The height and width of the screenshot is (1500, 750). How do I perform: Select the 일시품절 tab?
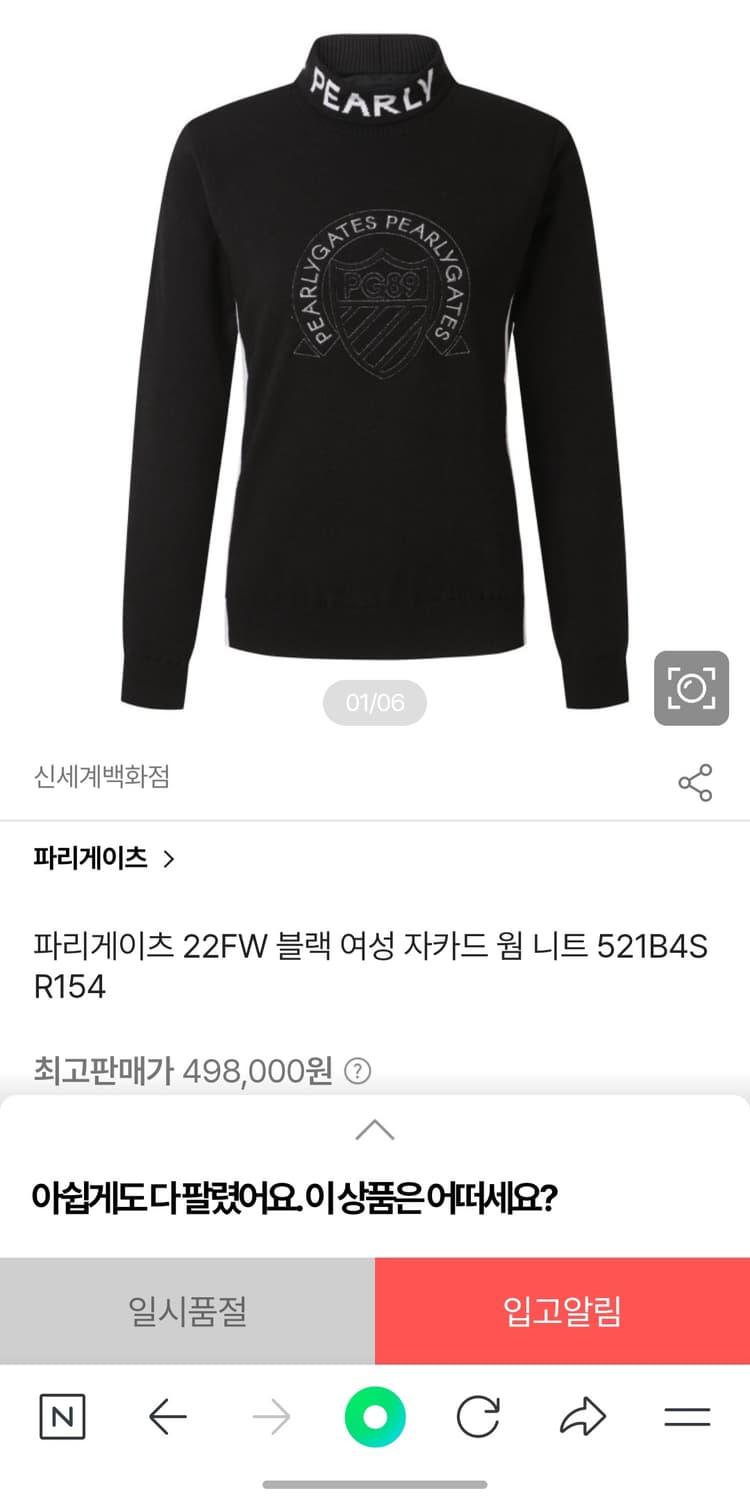(x=187, y=1310)
